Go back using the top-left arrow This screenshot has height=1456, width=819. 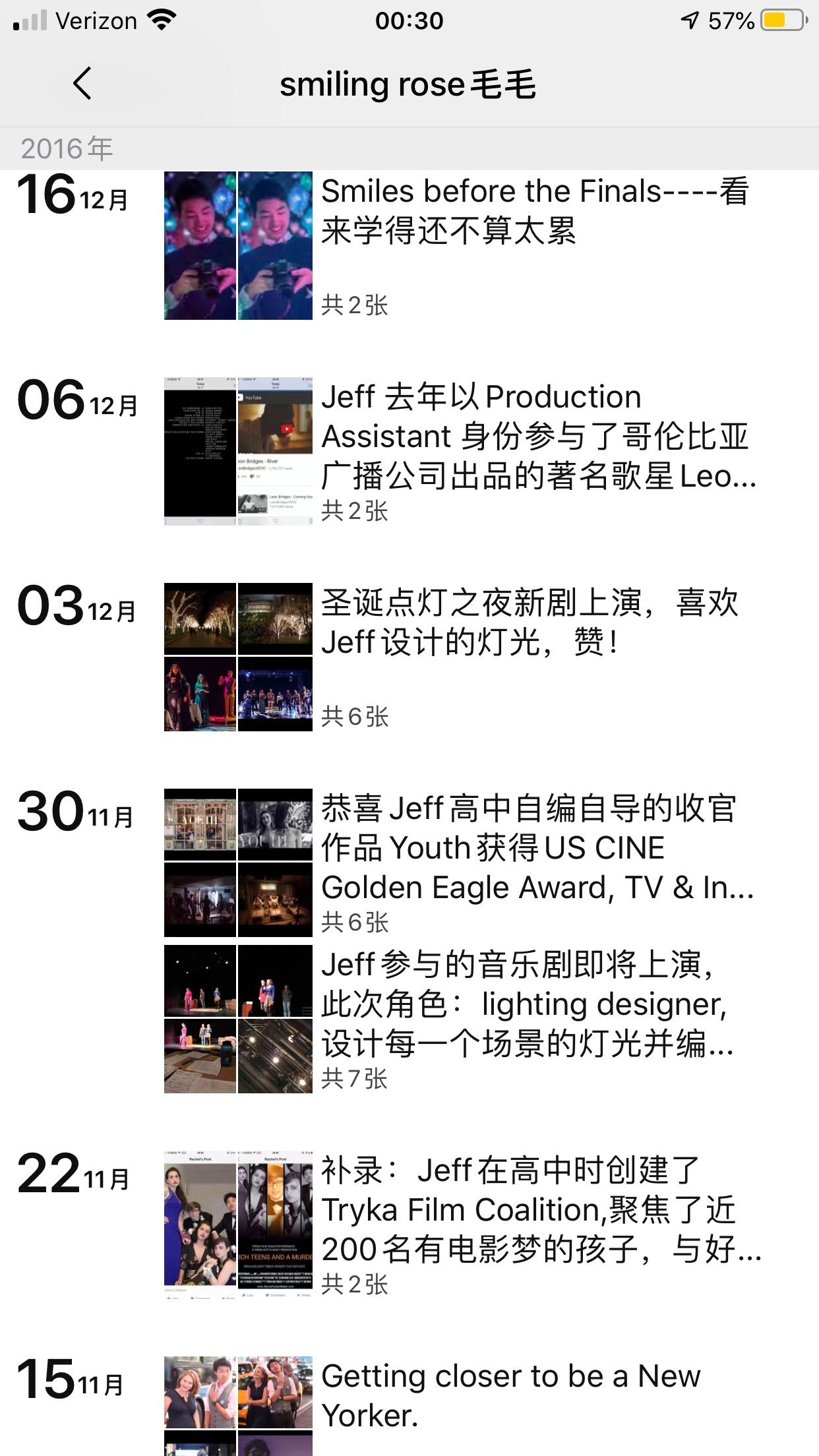tap(82, 84)
